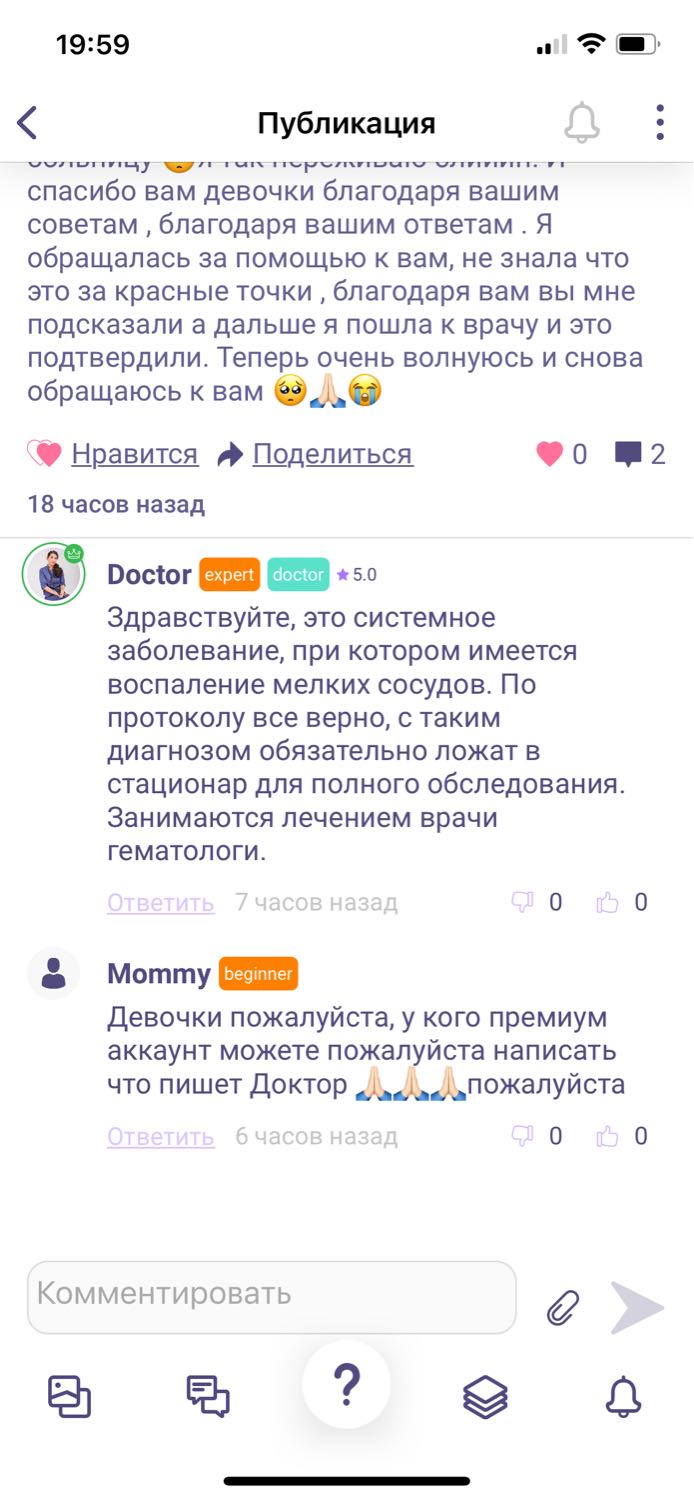Screen dimensions: 694x1500
Task: Reply to Mommy's comment
Action: 160,1137
